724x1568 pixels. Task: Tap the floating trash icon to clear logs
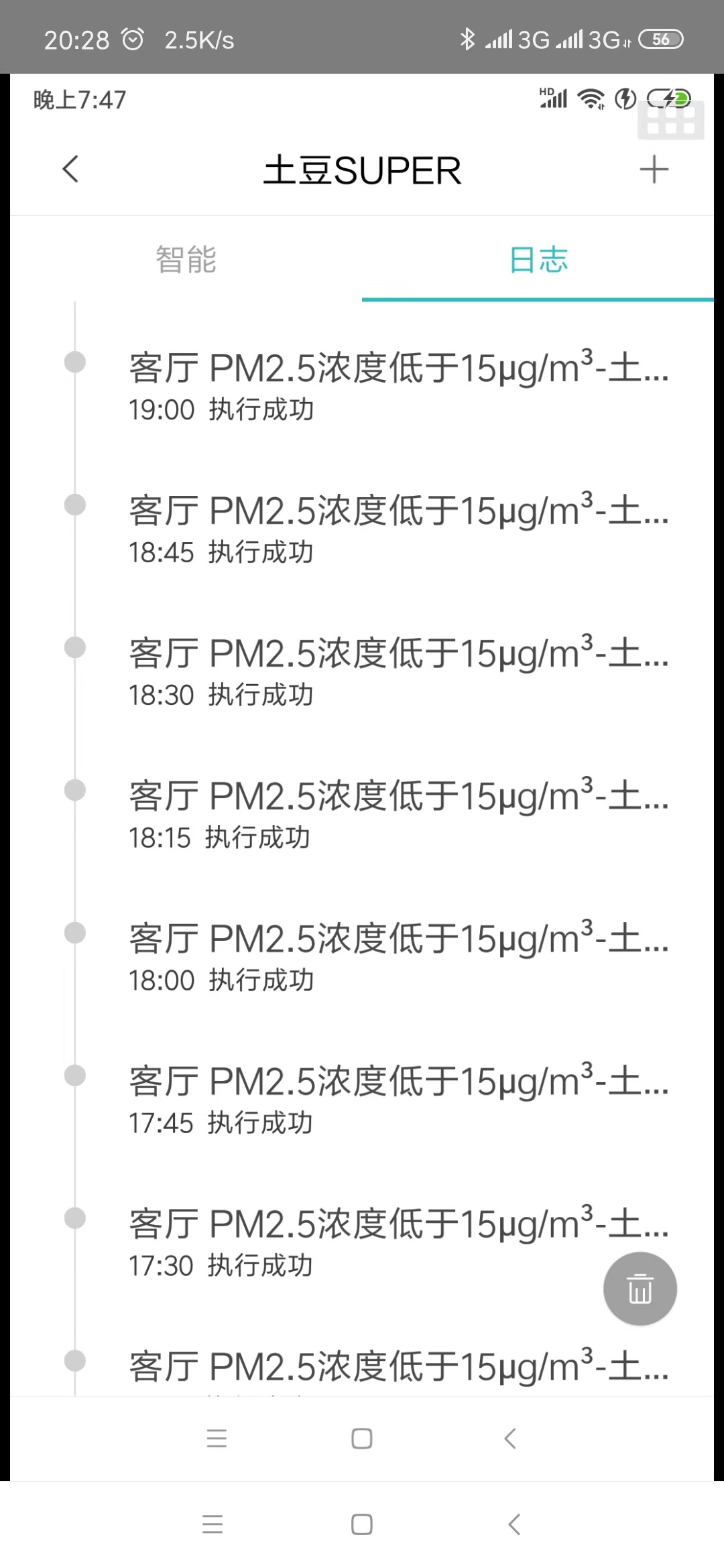click(x=640, y=1288)
